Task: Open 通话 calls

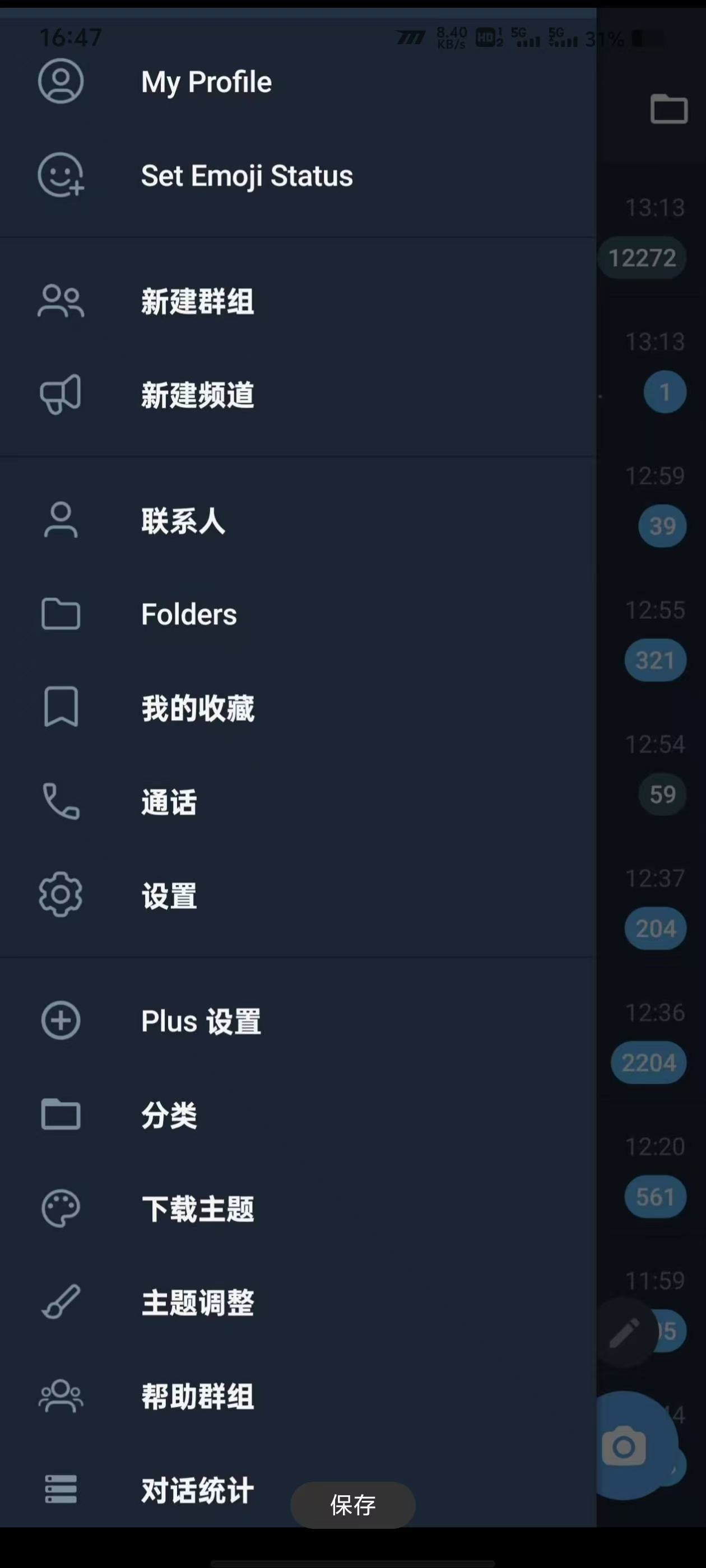Action: pos(169,802)
